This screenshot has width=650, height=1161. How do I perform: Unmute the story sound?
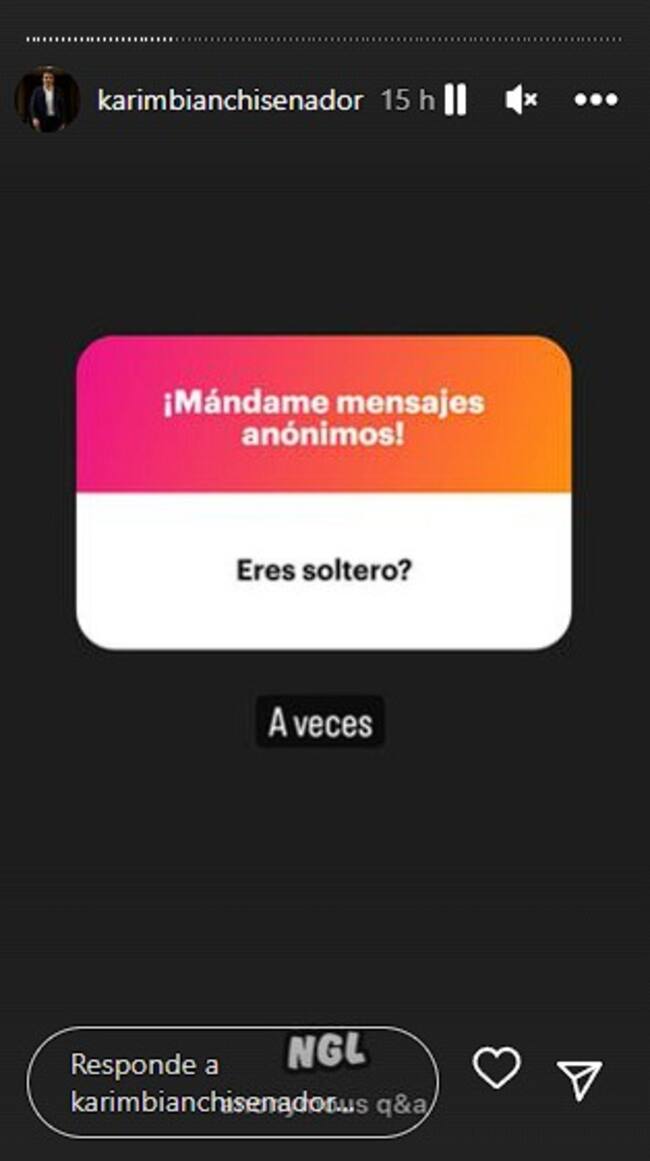pos(521,100)
